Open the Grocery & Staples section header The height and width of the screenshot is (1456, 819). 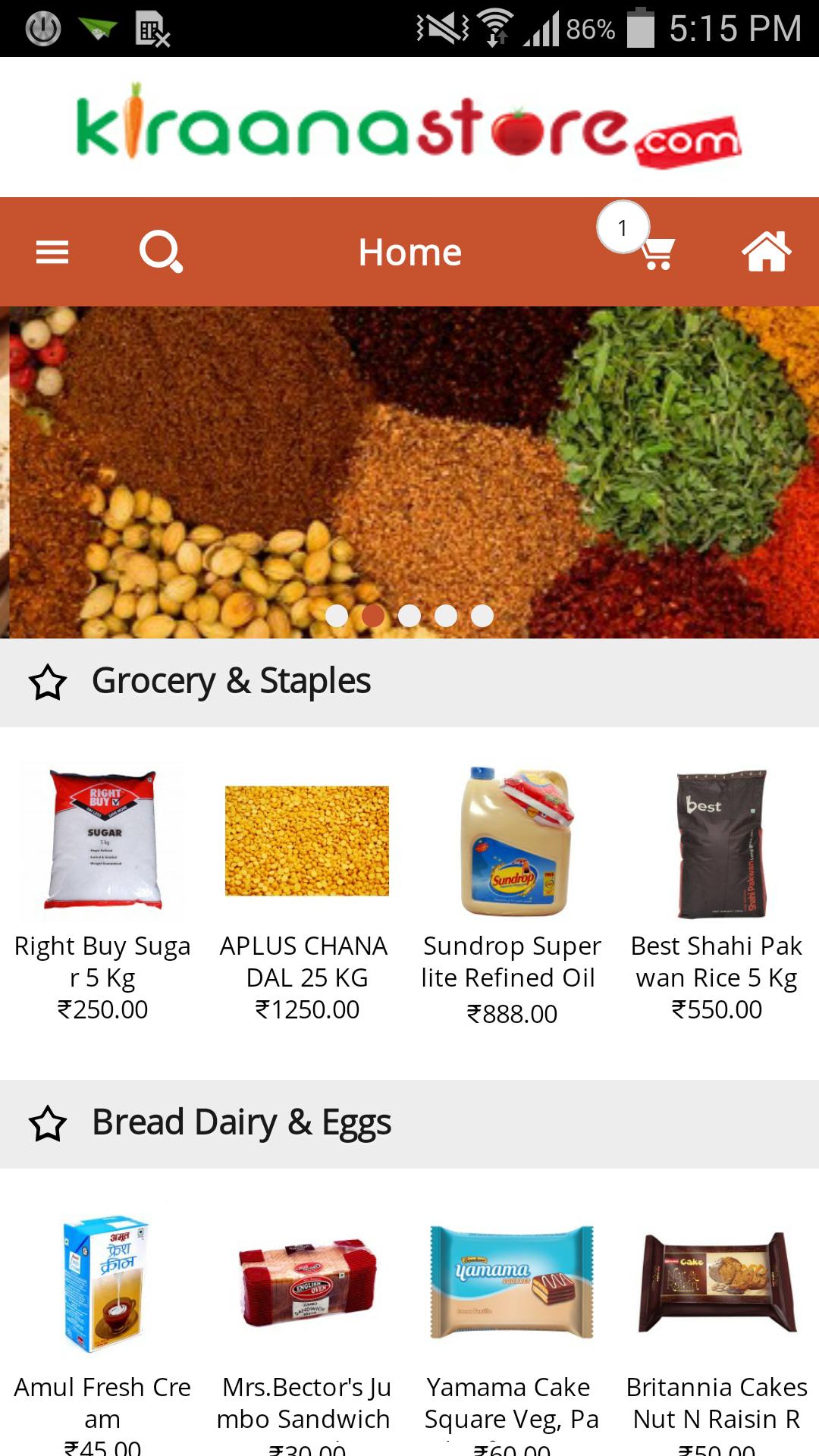(x=232, y=681)
